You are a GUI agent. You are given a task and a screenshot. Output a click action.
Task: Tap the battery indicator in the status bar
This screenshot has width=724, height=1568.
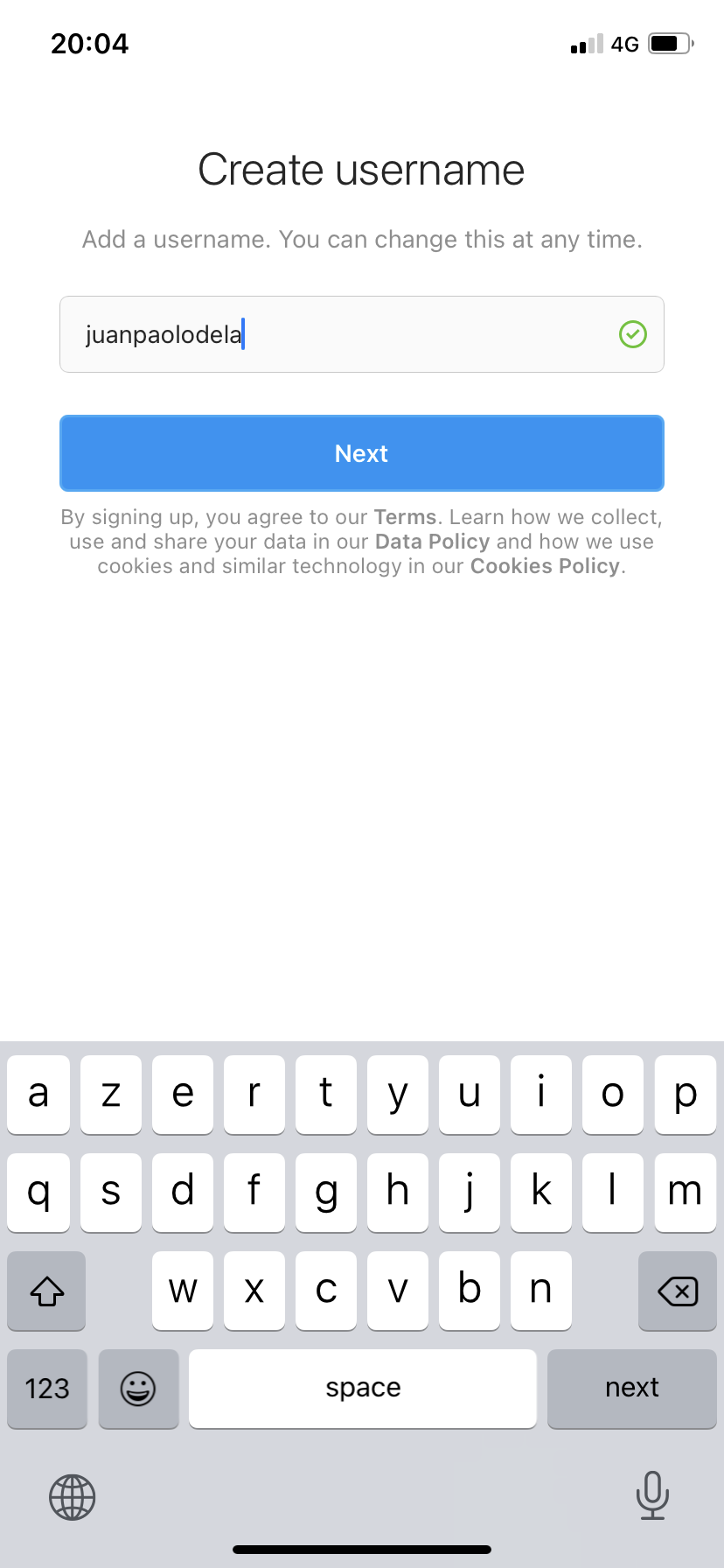click(x=669, y=44)
